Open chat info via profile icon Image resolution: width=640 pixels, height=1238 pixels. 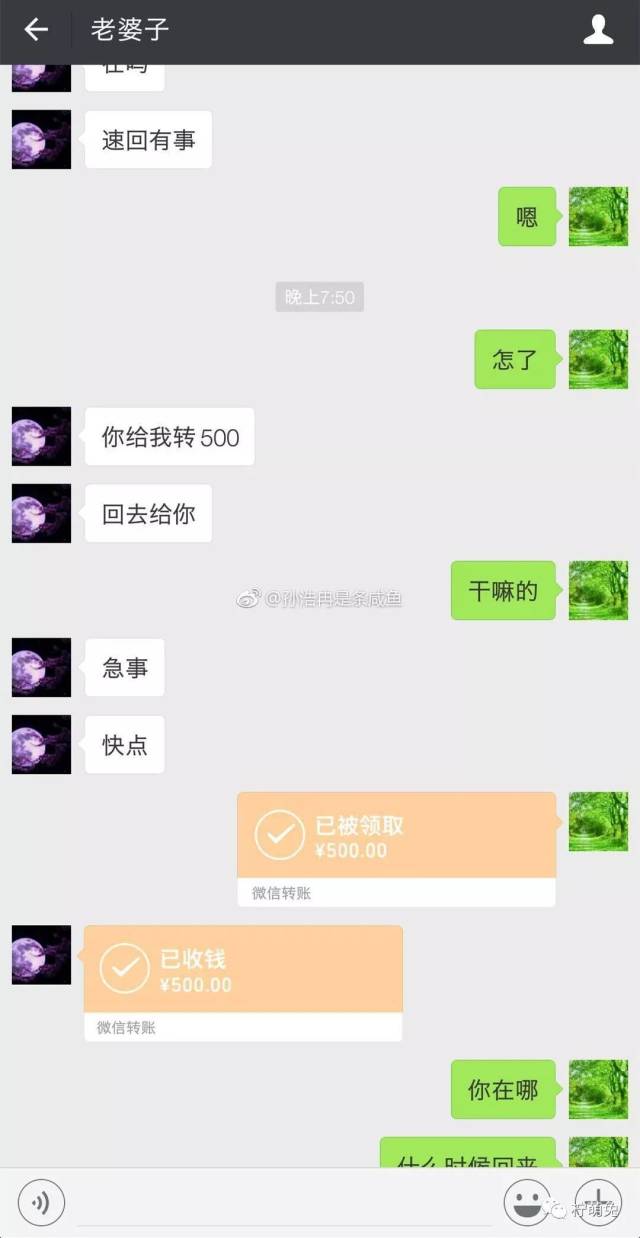point(598,30)
